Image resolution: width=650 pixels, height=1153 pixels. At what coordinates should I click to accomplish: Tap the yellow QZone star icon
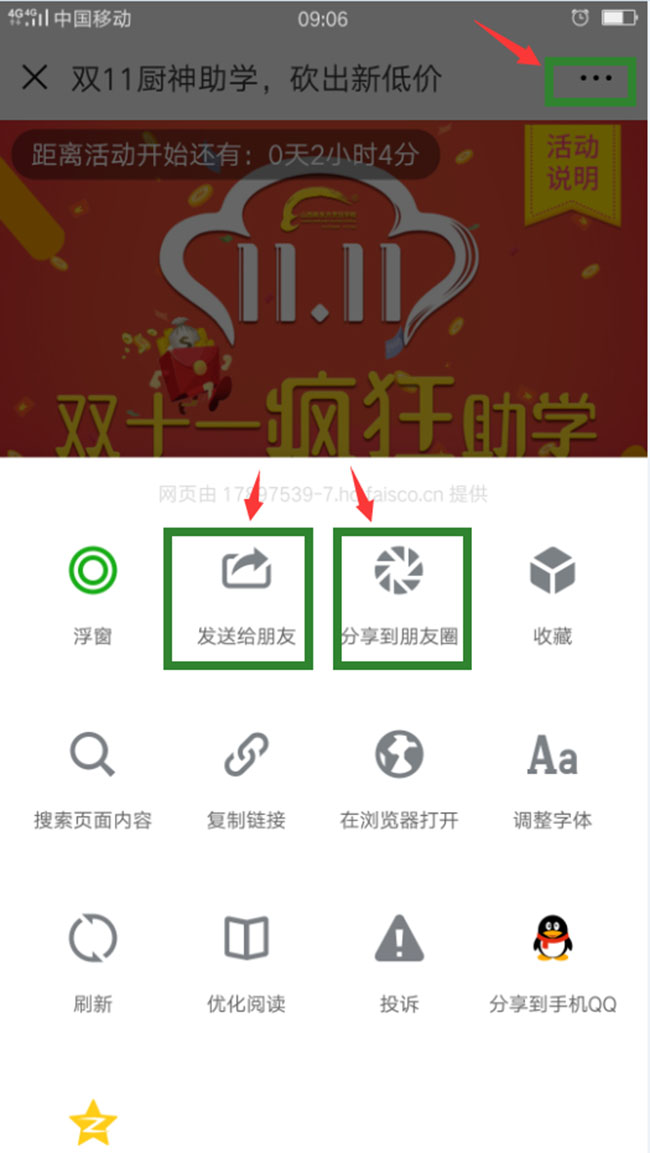pos(92,1123)
